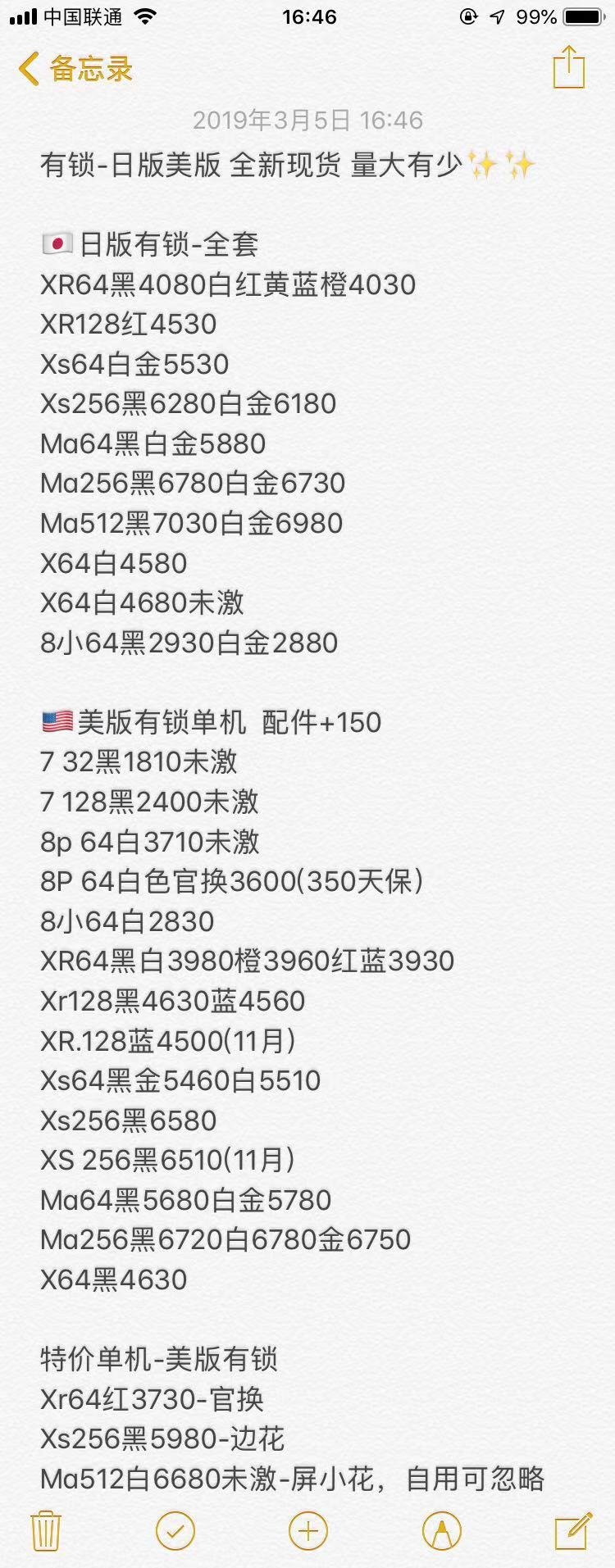615x1568 pixels.
Task: Compose a new note
Action: [x=572, y=1530]
